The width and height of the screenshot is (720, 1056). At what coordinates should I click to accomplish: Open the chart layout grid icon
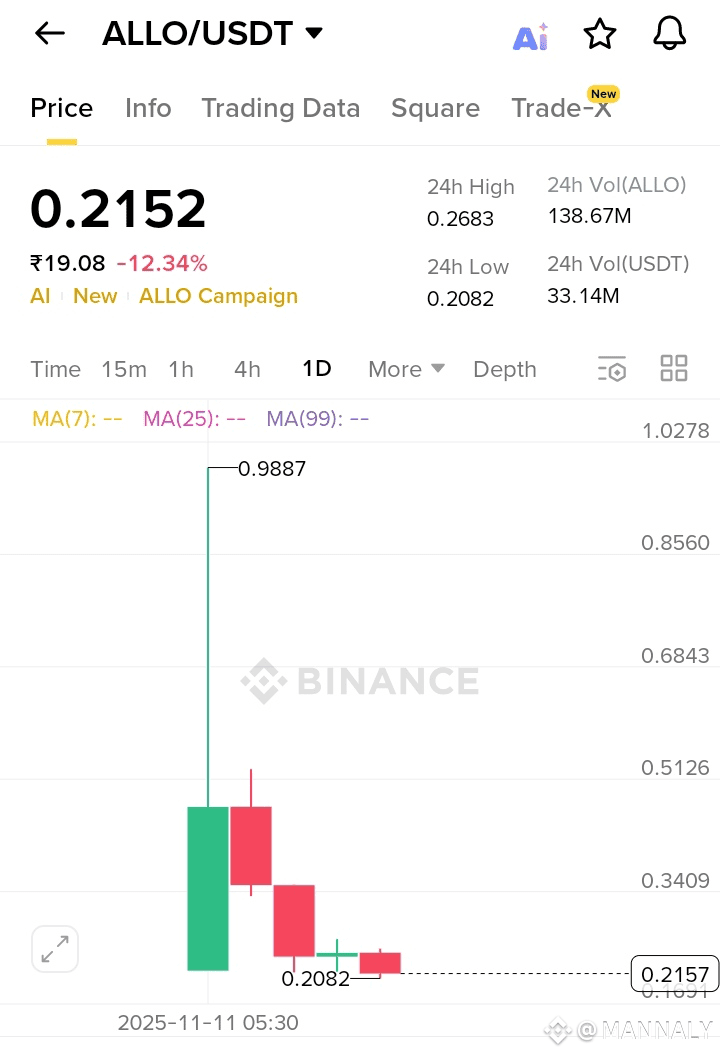[x=674, y=368]
